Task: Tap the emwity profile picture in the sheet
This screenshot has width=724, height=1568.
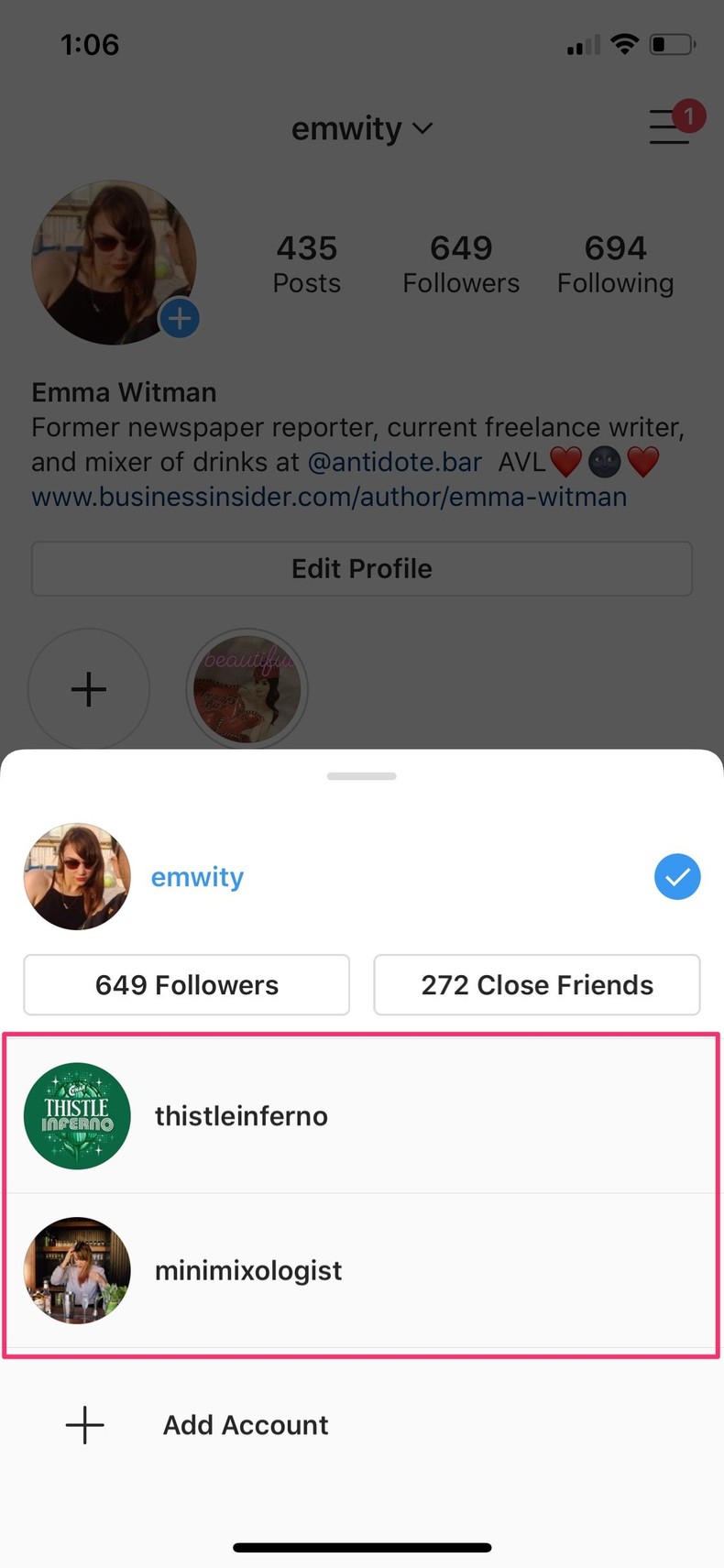Action: 77,876
